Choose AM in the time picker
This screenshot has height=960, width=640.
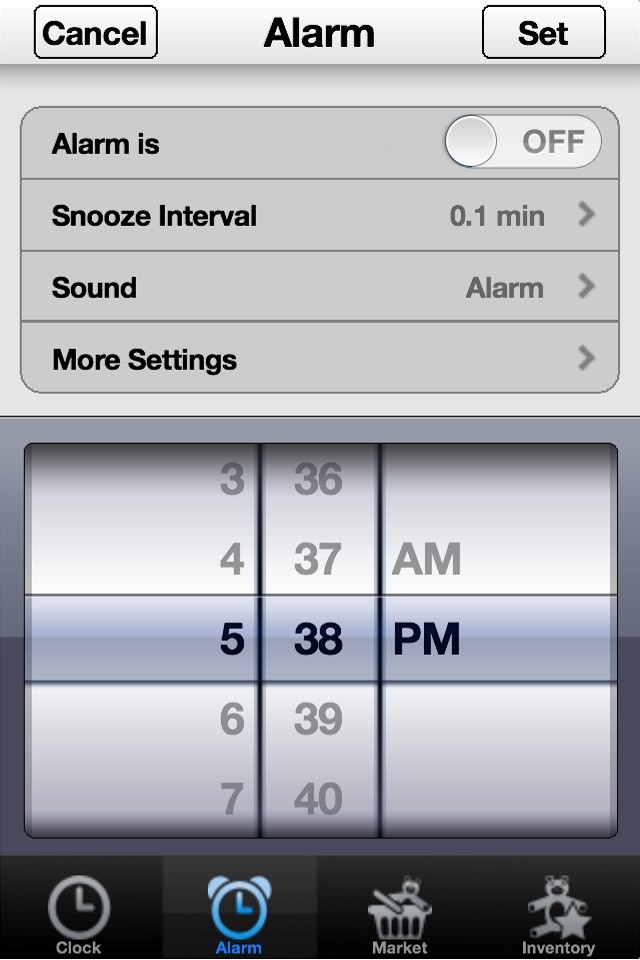pyautogui.click(x=427, y=559)
